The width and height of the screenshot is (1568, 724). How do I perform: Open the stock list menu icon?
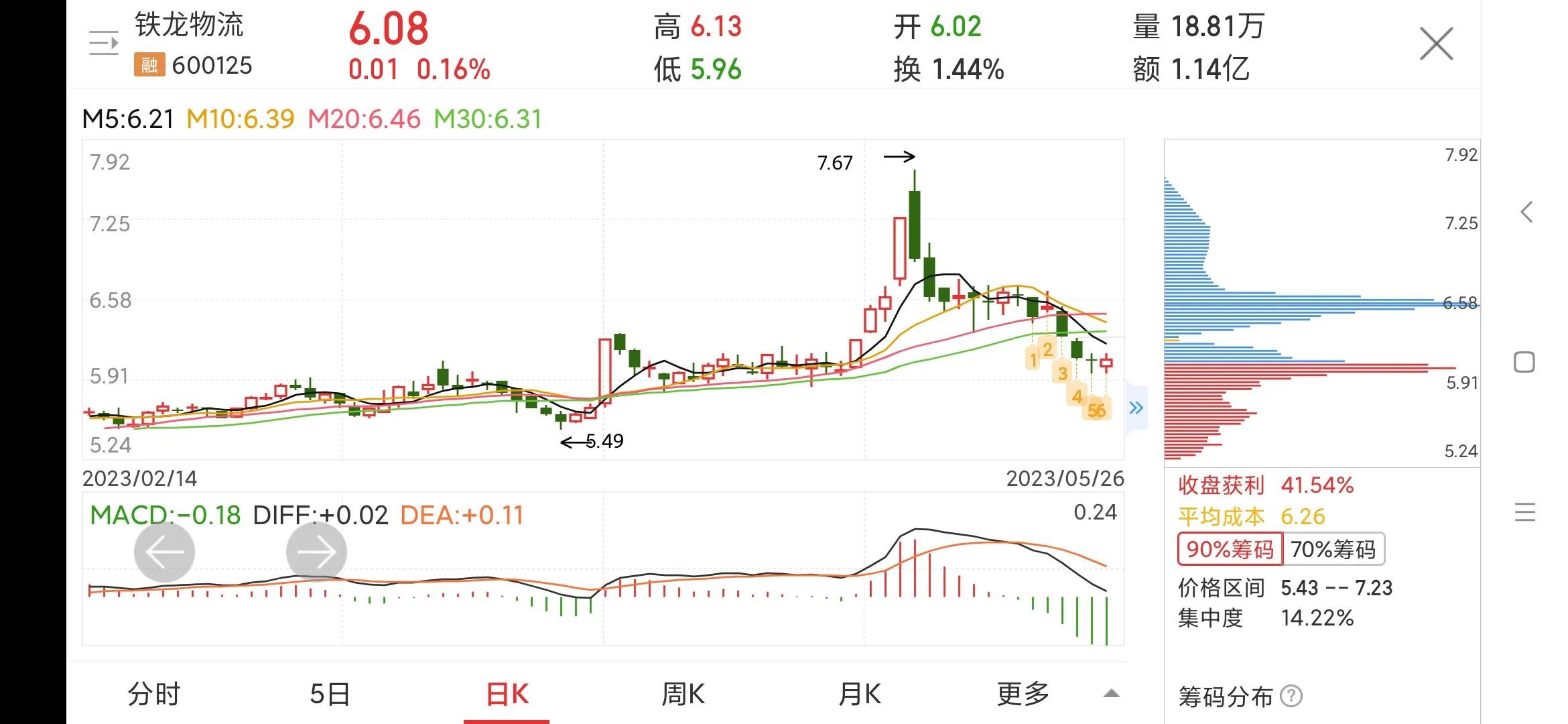tap(104, 44)
